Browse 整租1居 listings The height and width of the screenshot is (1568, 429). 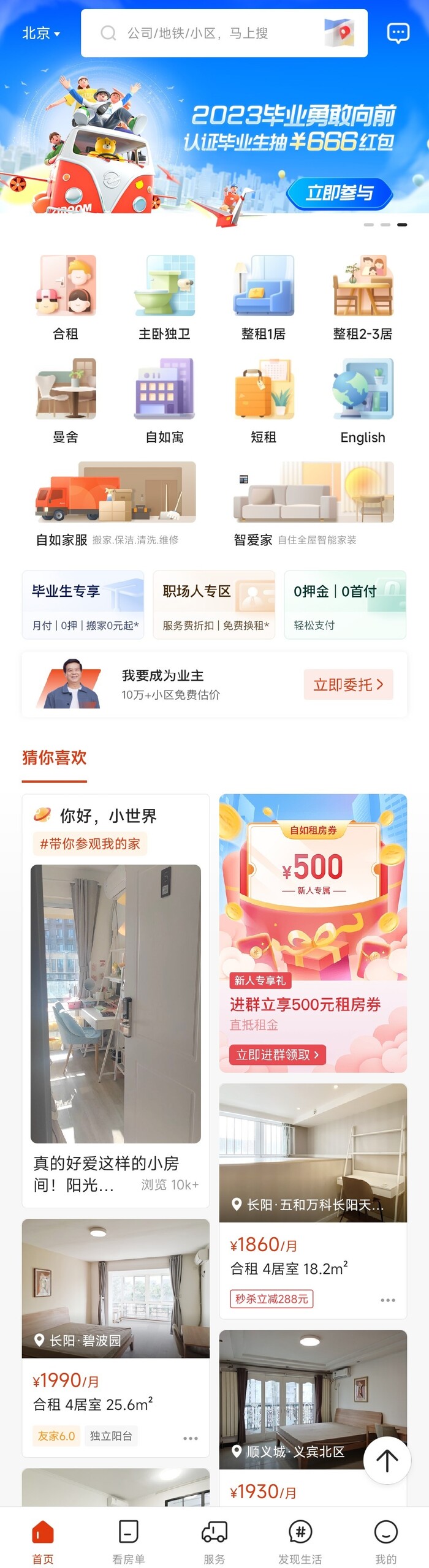click(x=264, y=297)
